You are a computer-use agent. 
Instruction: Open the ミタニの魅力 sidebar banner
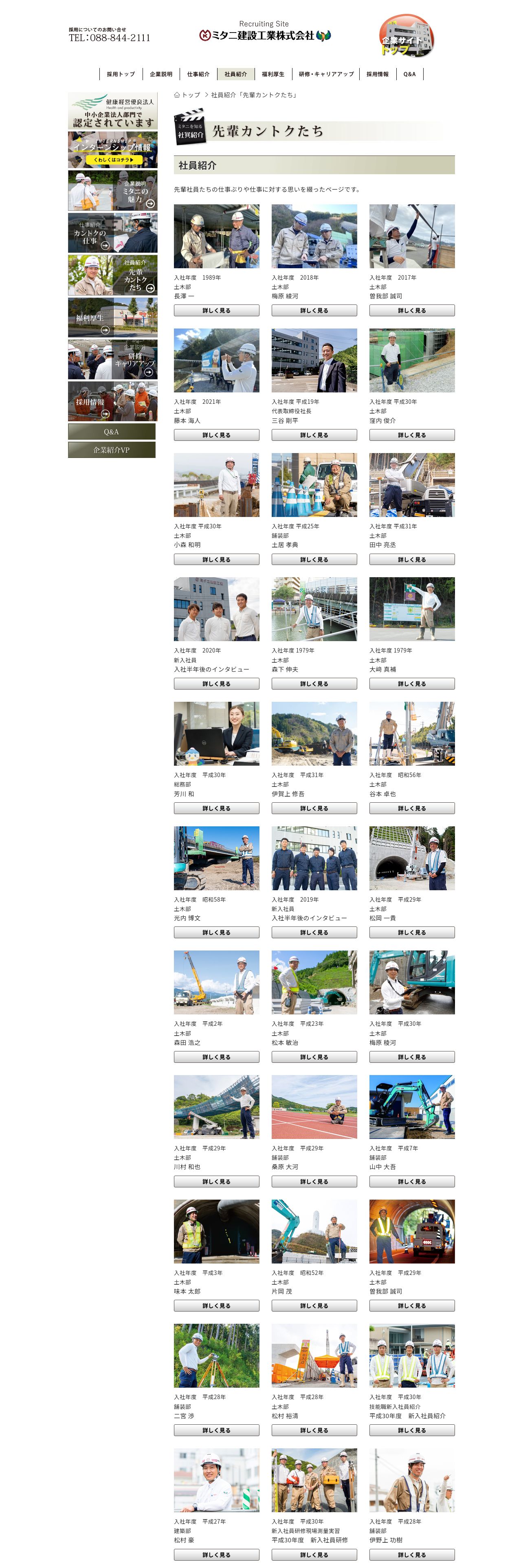pos(113,191)
